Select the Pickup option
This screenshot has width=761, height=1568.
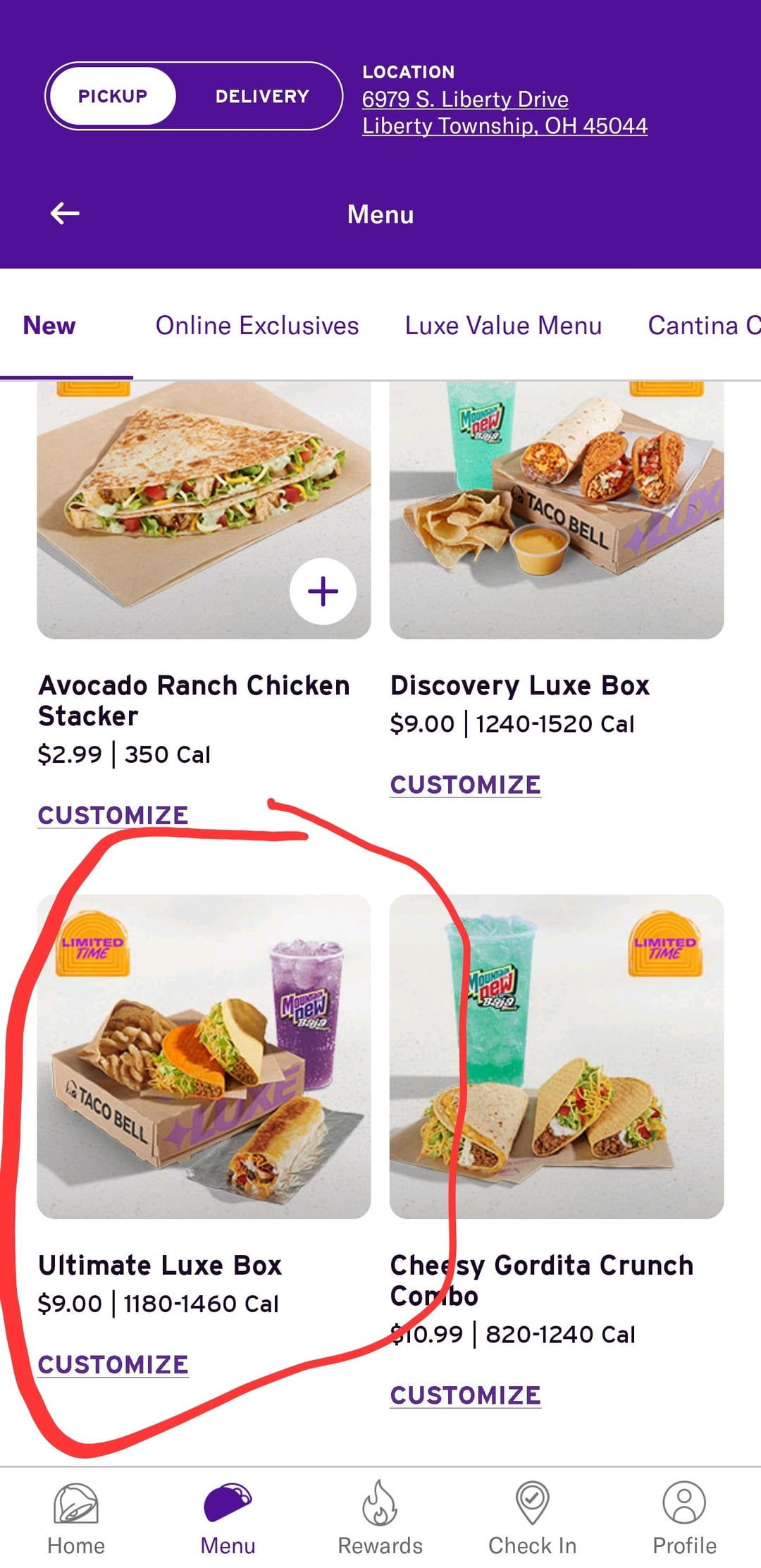click(113, 96)
